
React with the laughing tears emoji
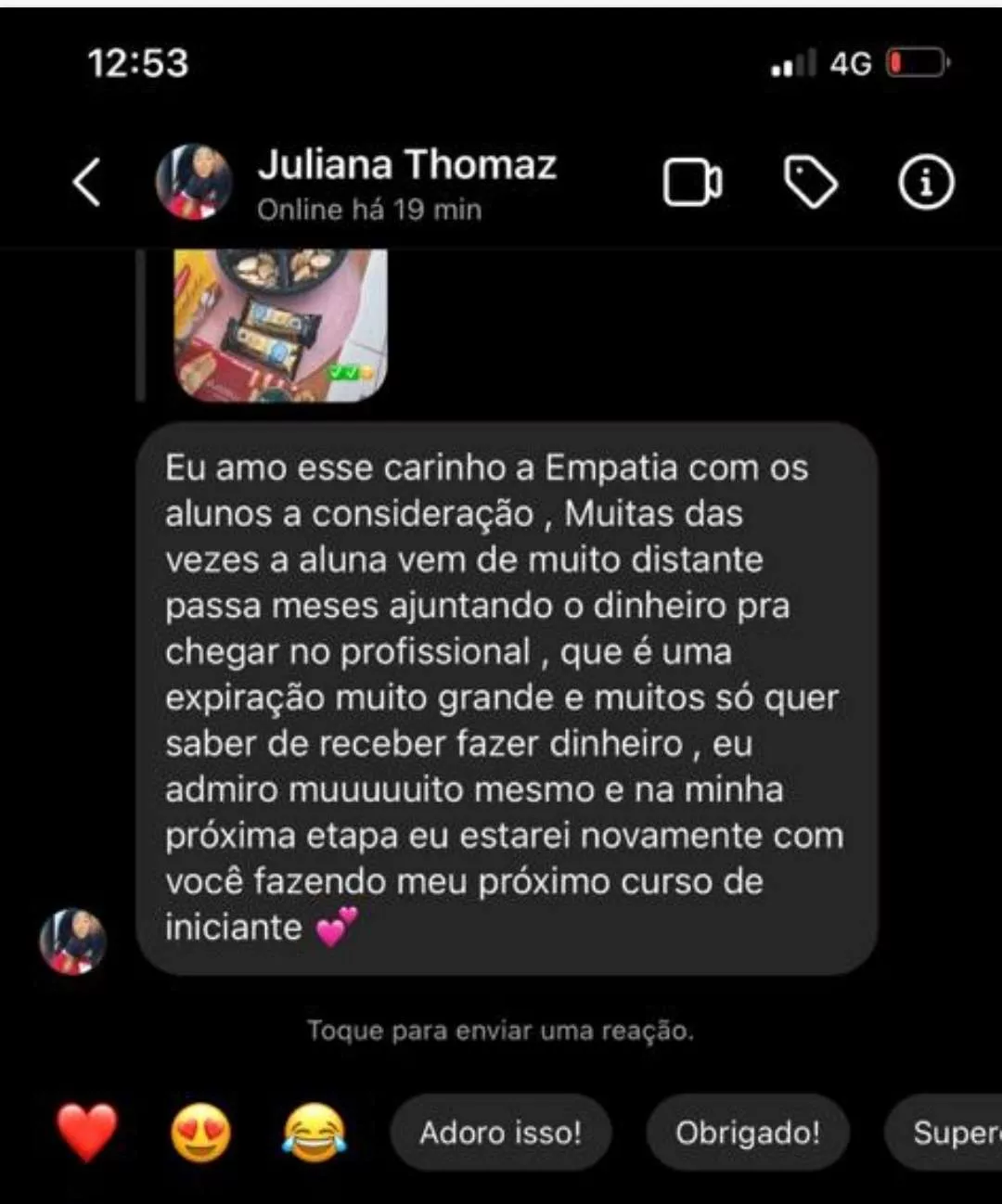pyautogui.click(x=314, y=1132)
